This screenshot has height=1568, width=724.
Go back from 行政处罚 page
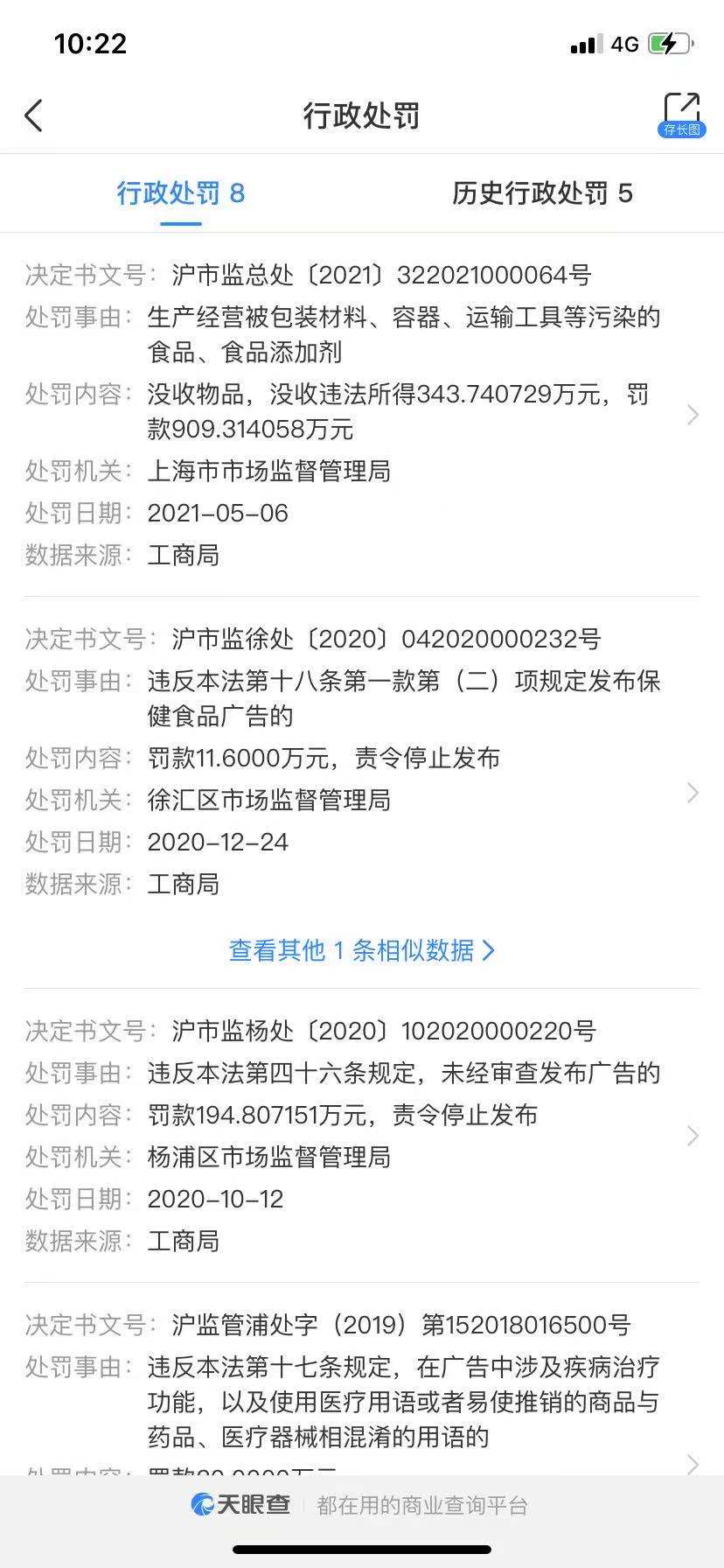(x=33, y=115)
